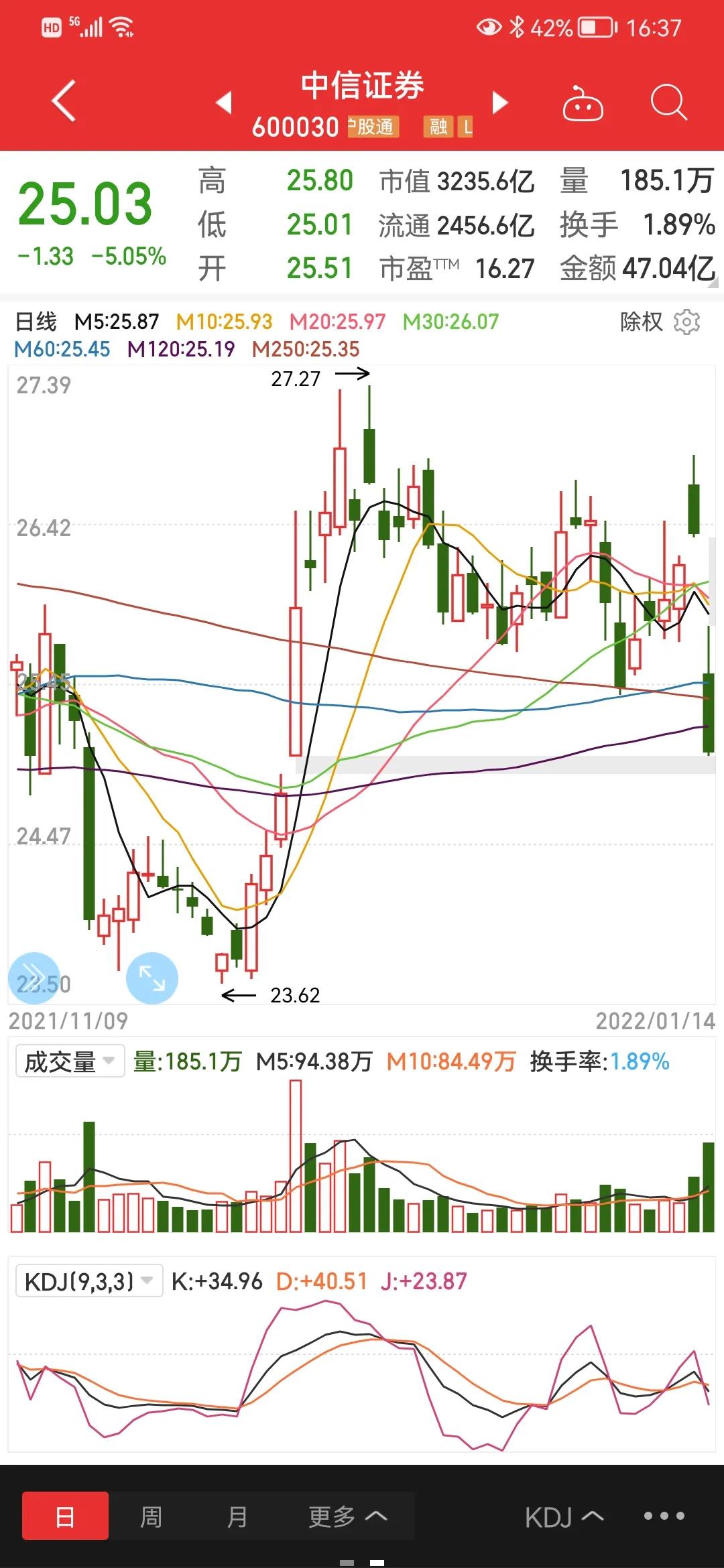Open the stock search magnifier
Screen dimensions: 724x1568
point(668,101)
